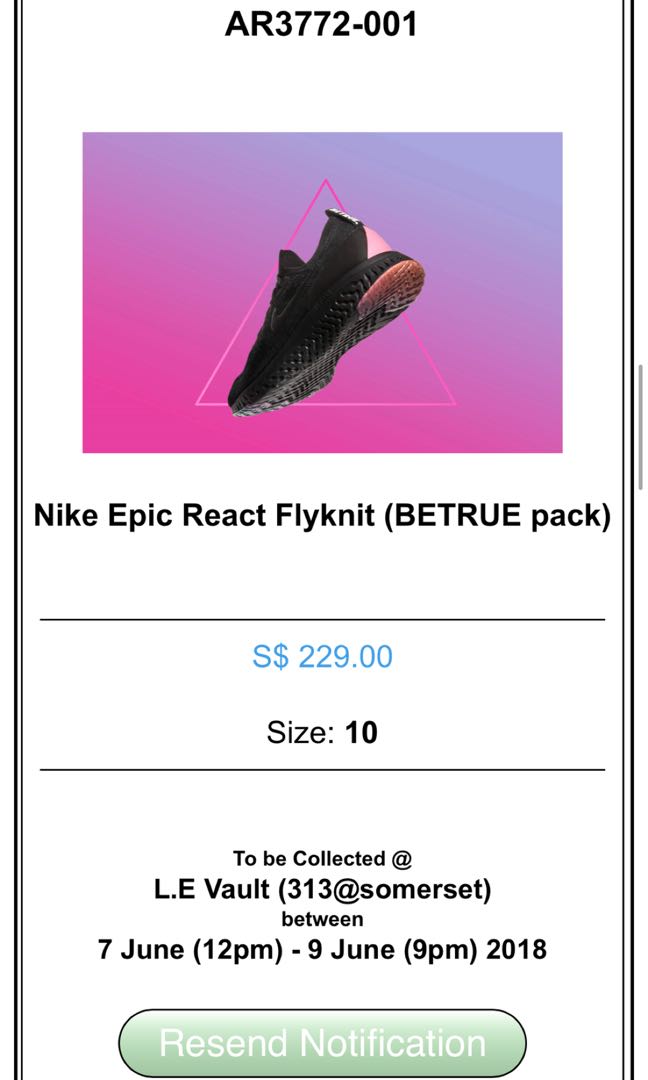The height and width of the screenshot is (1080, 648).
Task: Tap the Resend Notification button
Action: [322, 1042]
